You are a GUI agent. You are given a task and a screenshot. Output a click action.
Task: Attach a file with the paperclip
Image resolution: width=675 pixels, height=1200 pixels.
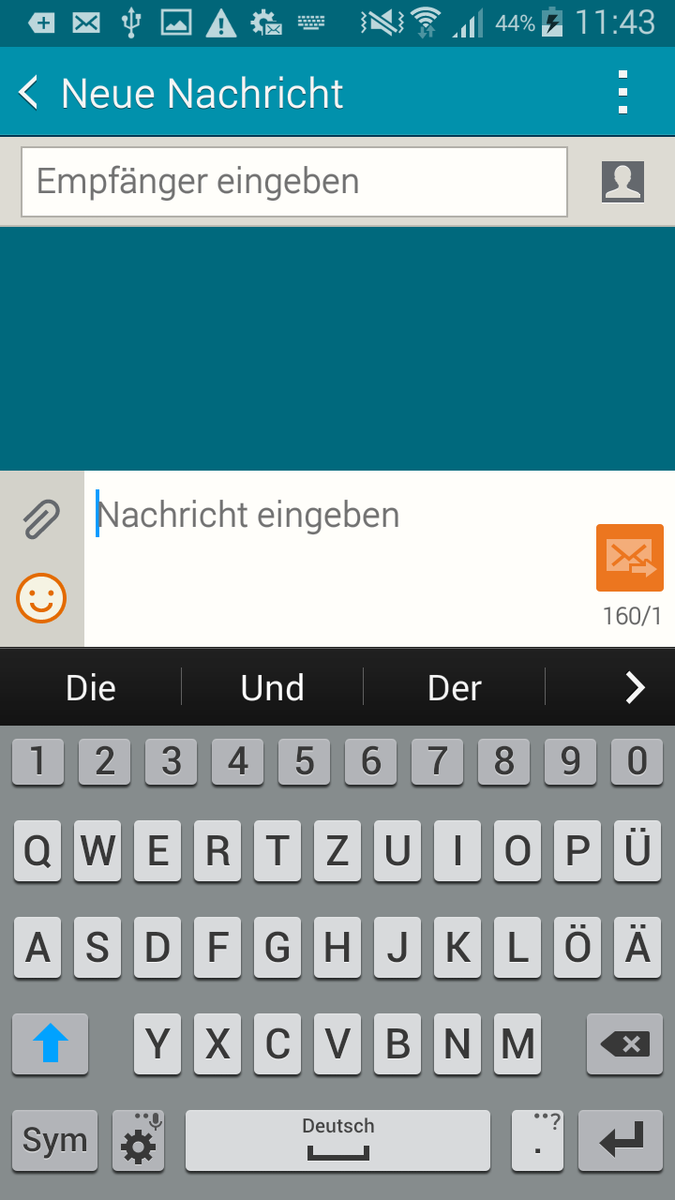pos(41,518)
